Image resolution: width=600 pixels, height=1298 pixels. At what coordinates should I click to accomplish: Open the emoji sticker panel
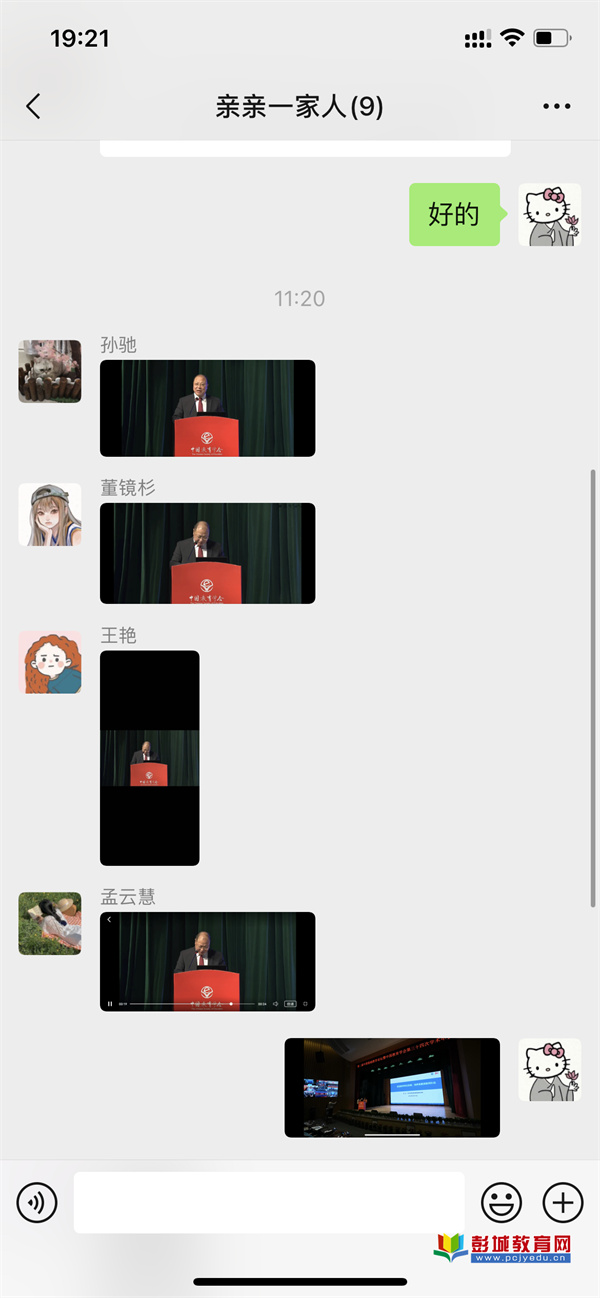502,1202
